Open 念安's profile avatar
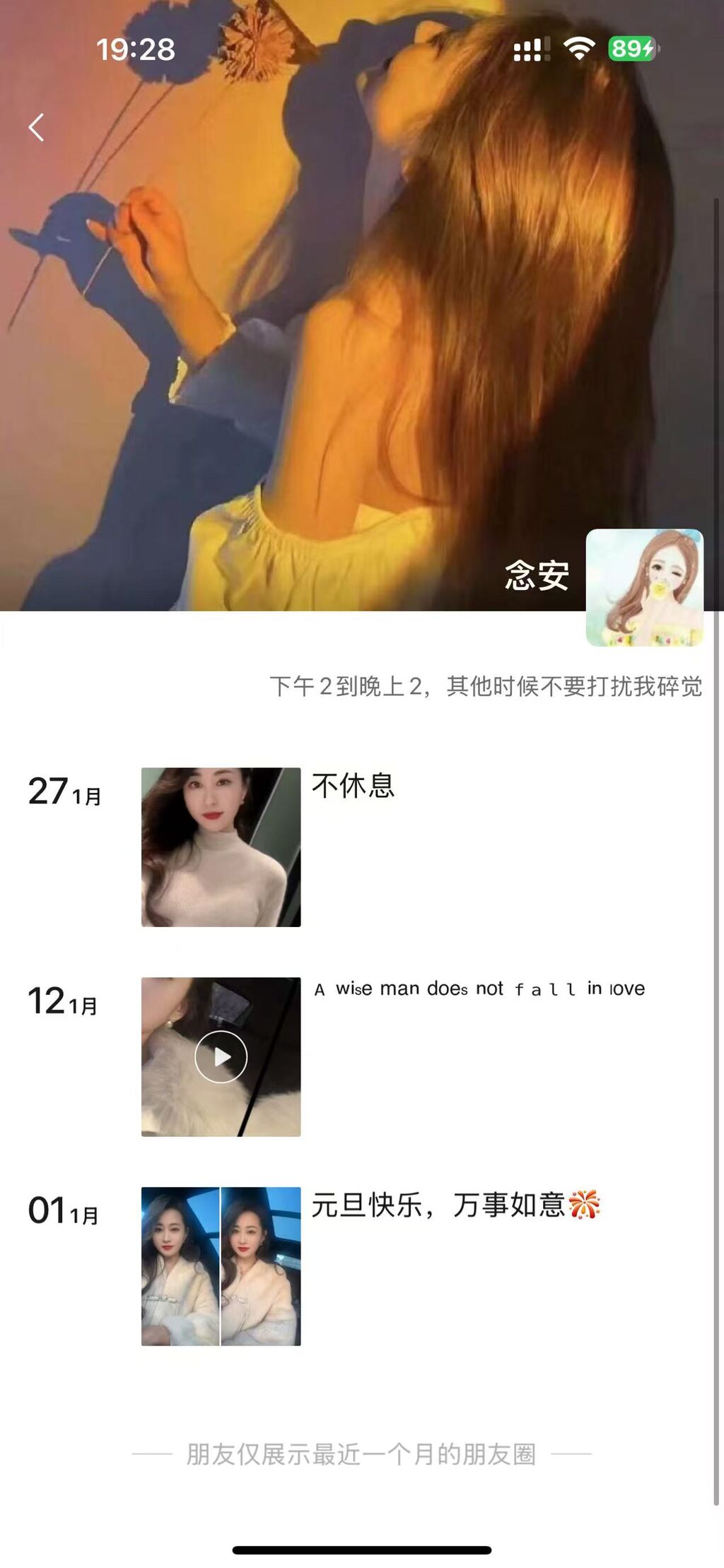724x1568 pixels. 644,587
